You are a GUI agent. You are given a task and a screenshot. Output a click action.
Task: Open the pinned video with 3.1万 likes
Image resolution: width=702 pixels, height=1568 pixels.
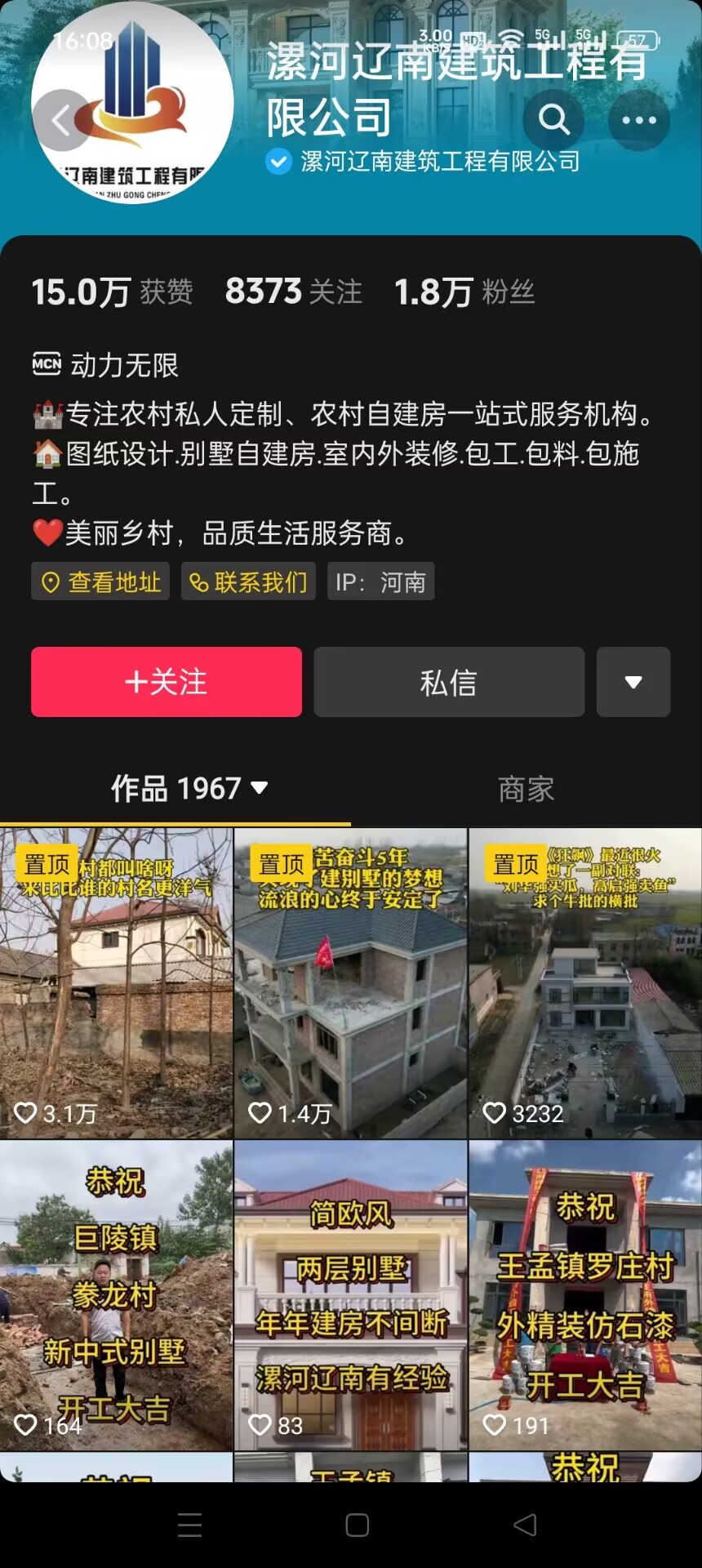click(116, 983)
